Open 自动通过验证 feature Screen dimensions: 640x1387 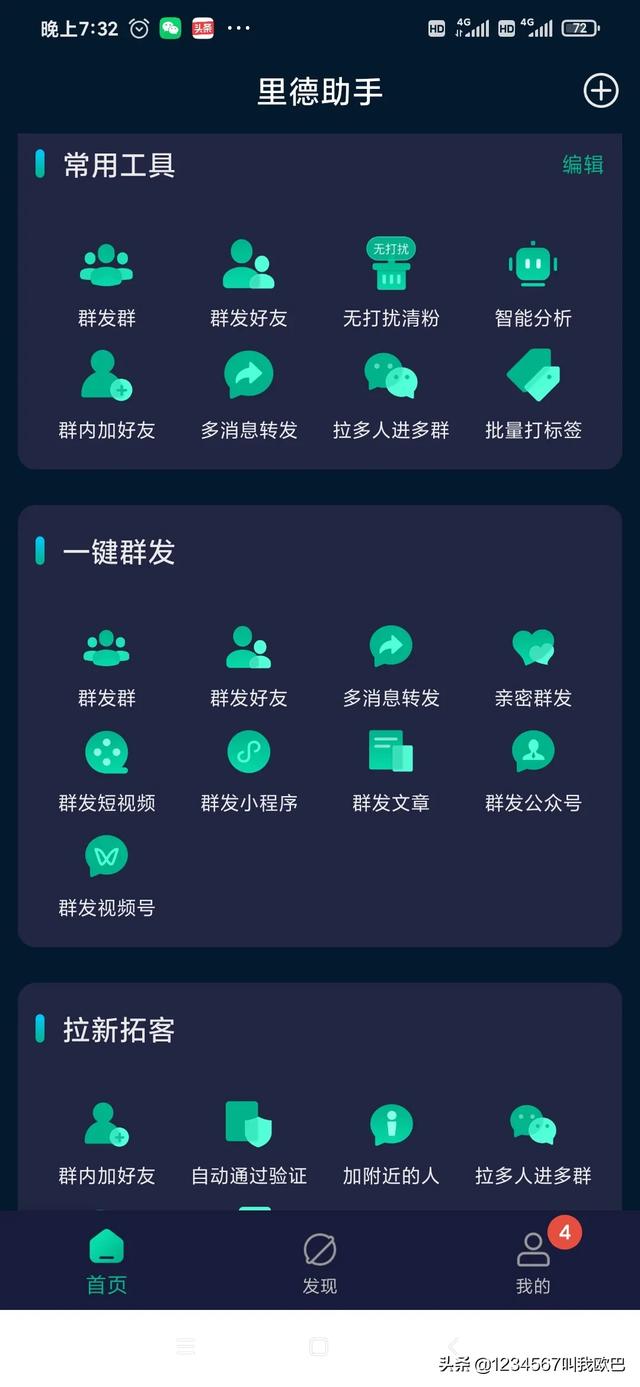pos(249,1142)
